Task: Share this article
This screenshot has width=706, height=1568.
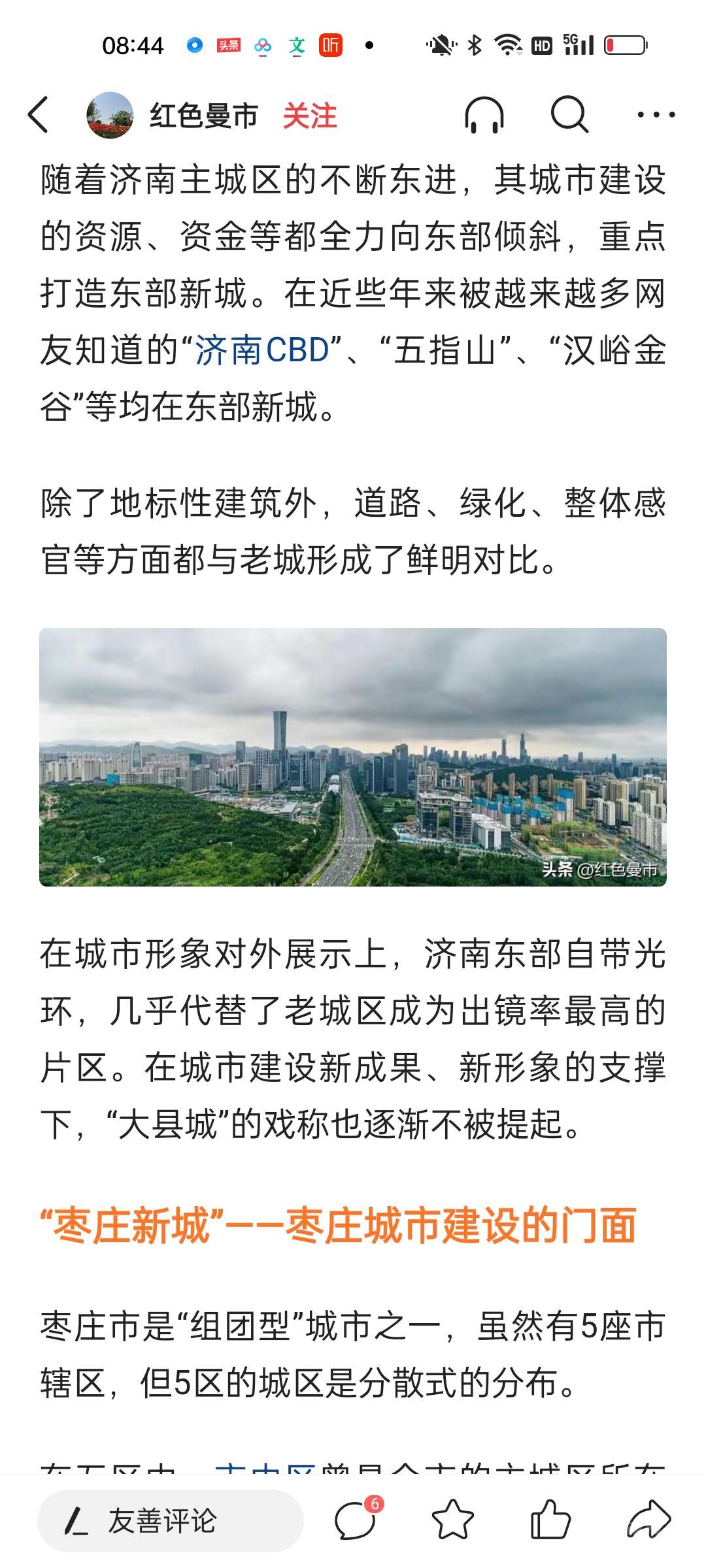Action: click(648, 1520)
